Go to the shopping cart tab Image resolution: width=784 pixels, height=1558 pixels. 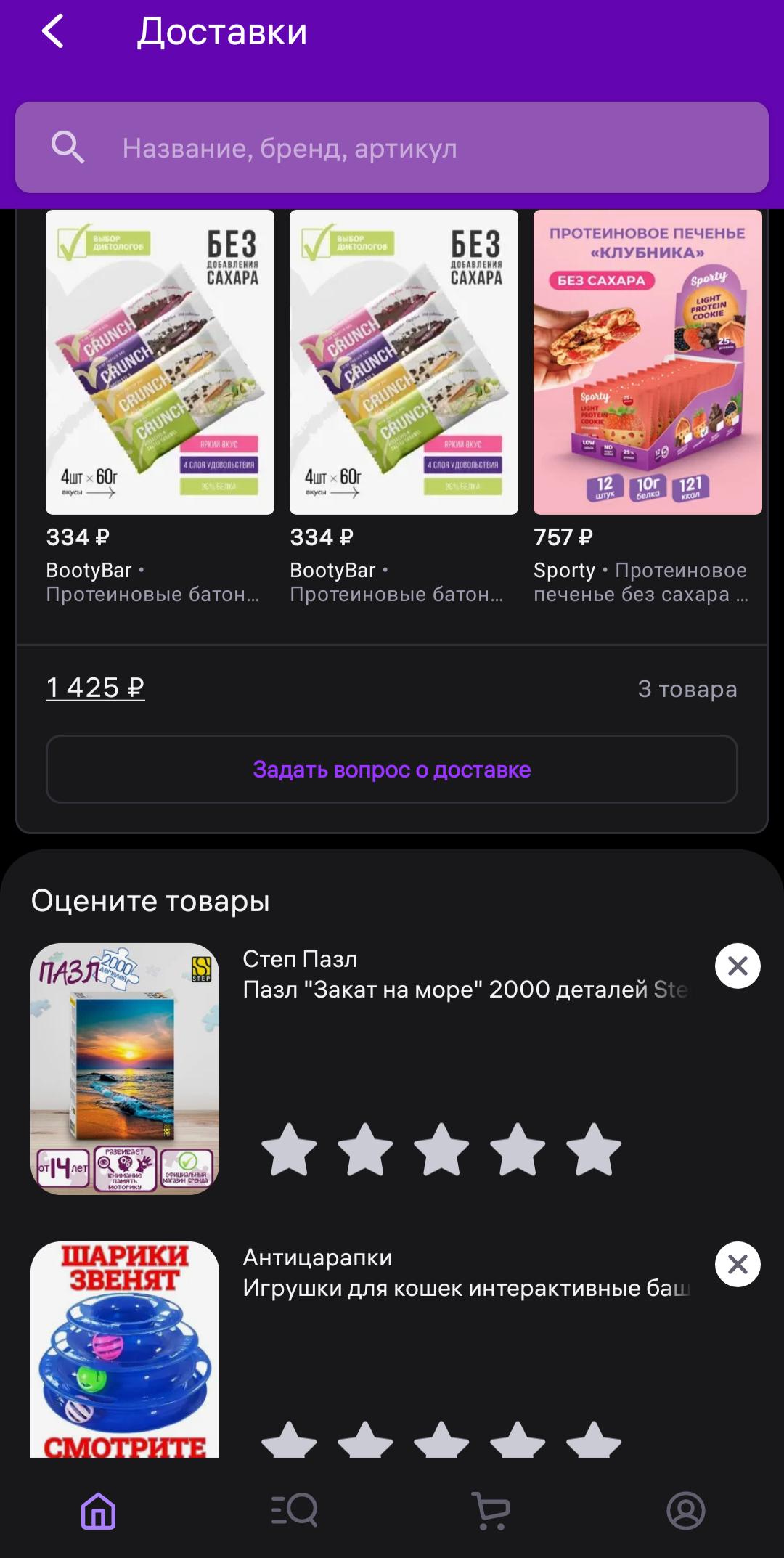tap(490, 1511)
